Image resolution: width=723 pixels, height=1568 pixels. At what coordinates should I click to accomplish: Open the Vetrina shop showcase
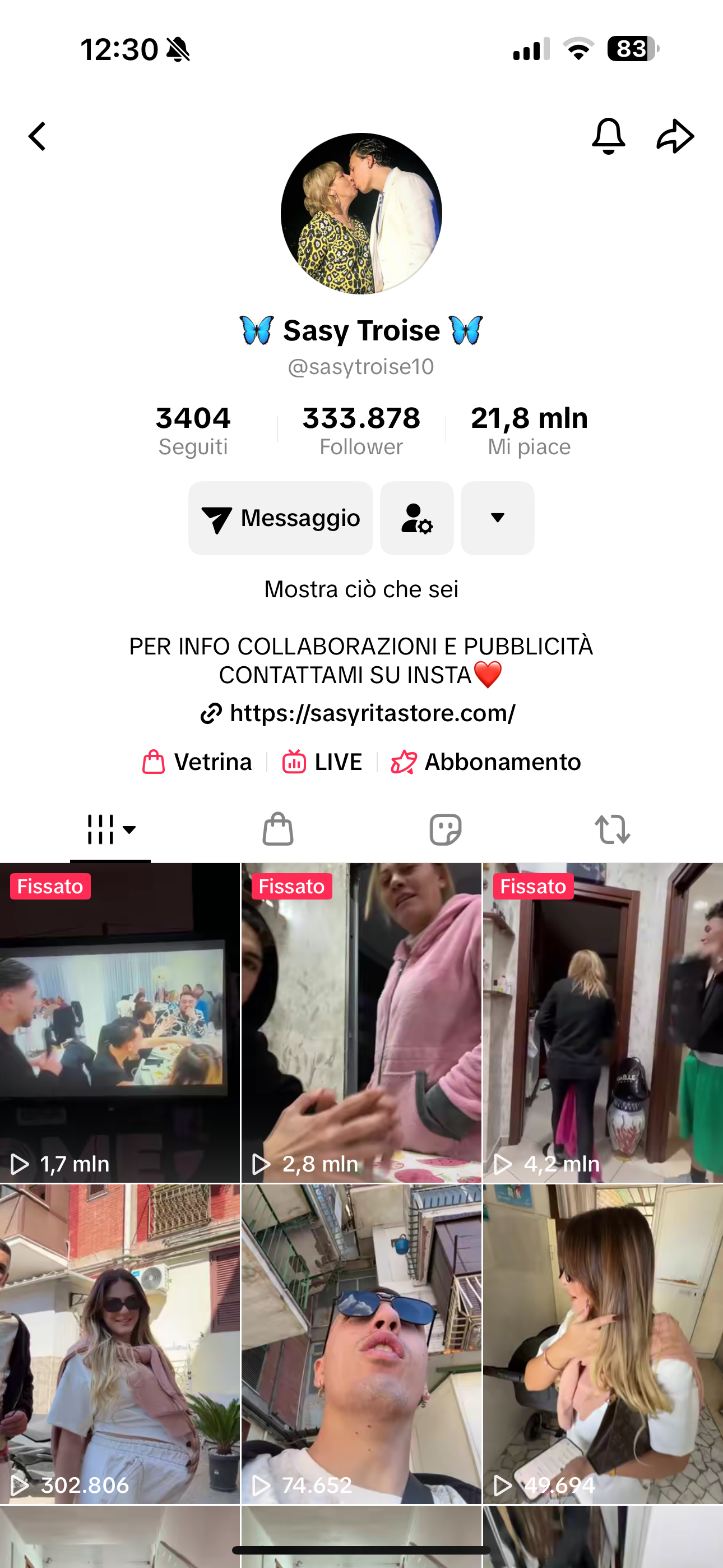coord(197,762)
